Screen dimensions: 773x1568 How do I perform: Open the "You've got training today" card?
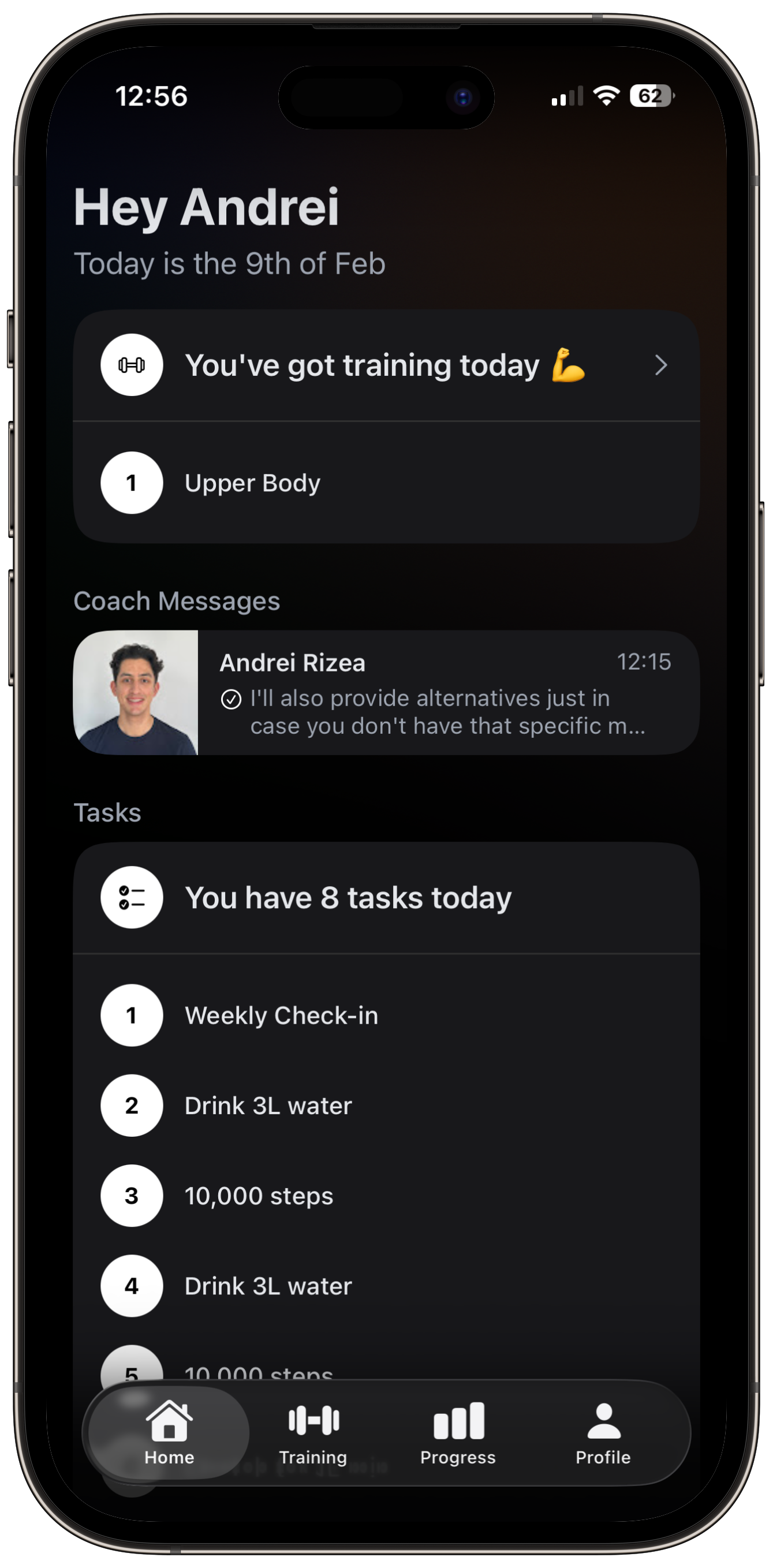pos(385,365)
